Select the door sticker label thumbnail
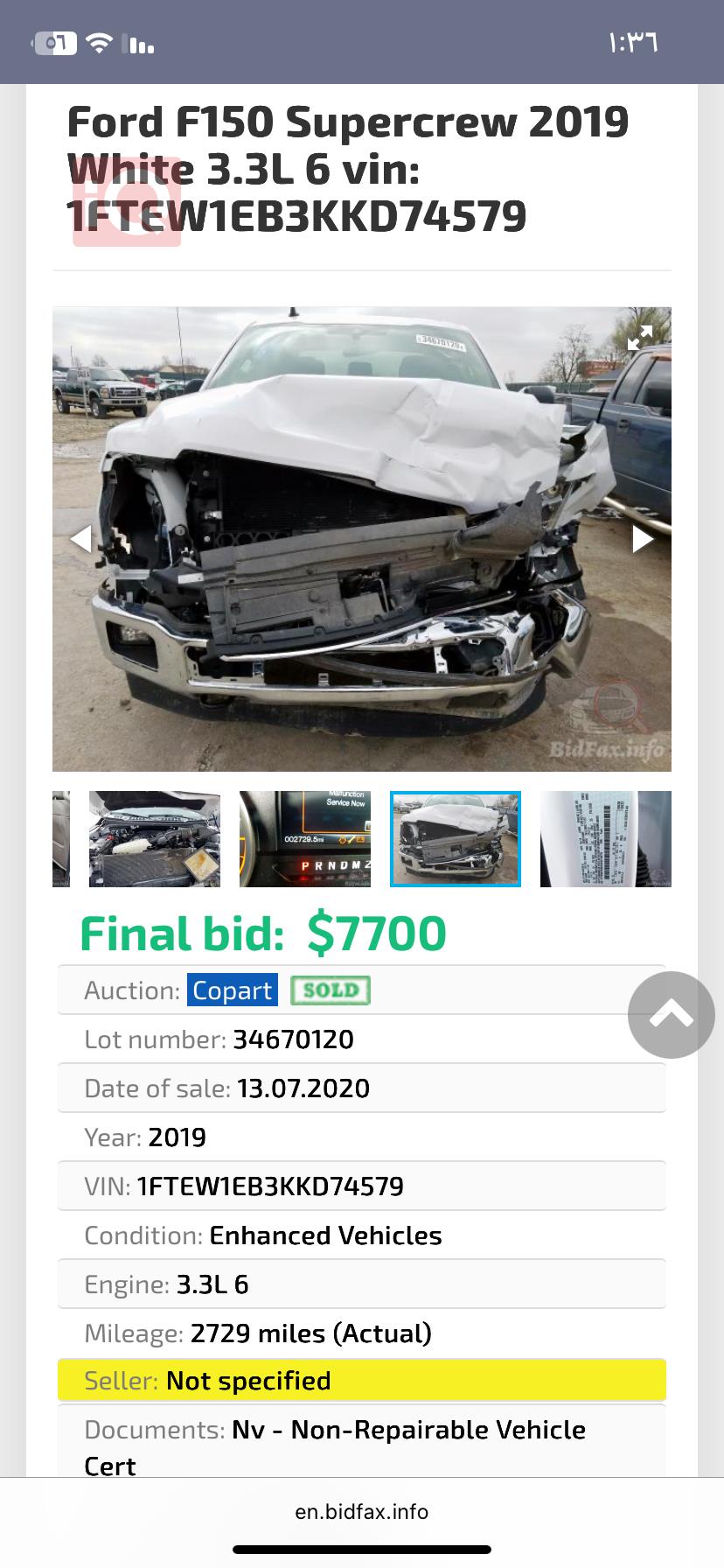This screenshot has height=1568, width=724. tap(605, 839)
